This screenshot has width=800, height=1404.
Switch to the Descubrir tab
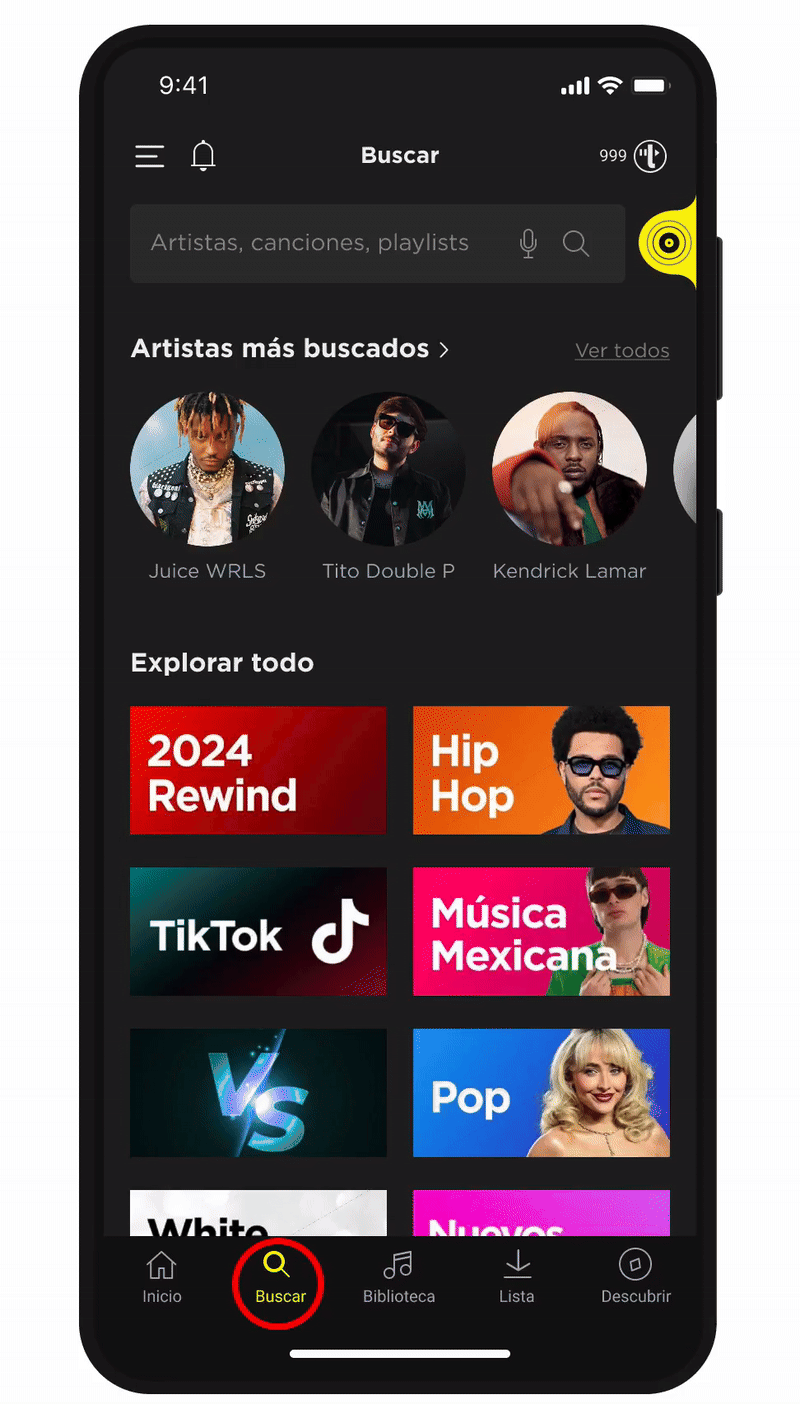(635, 1277)
